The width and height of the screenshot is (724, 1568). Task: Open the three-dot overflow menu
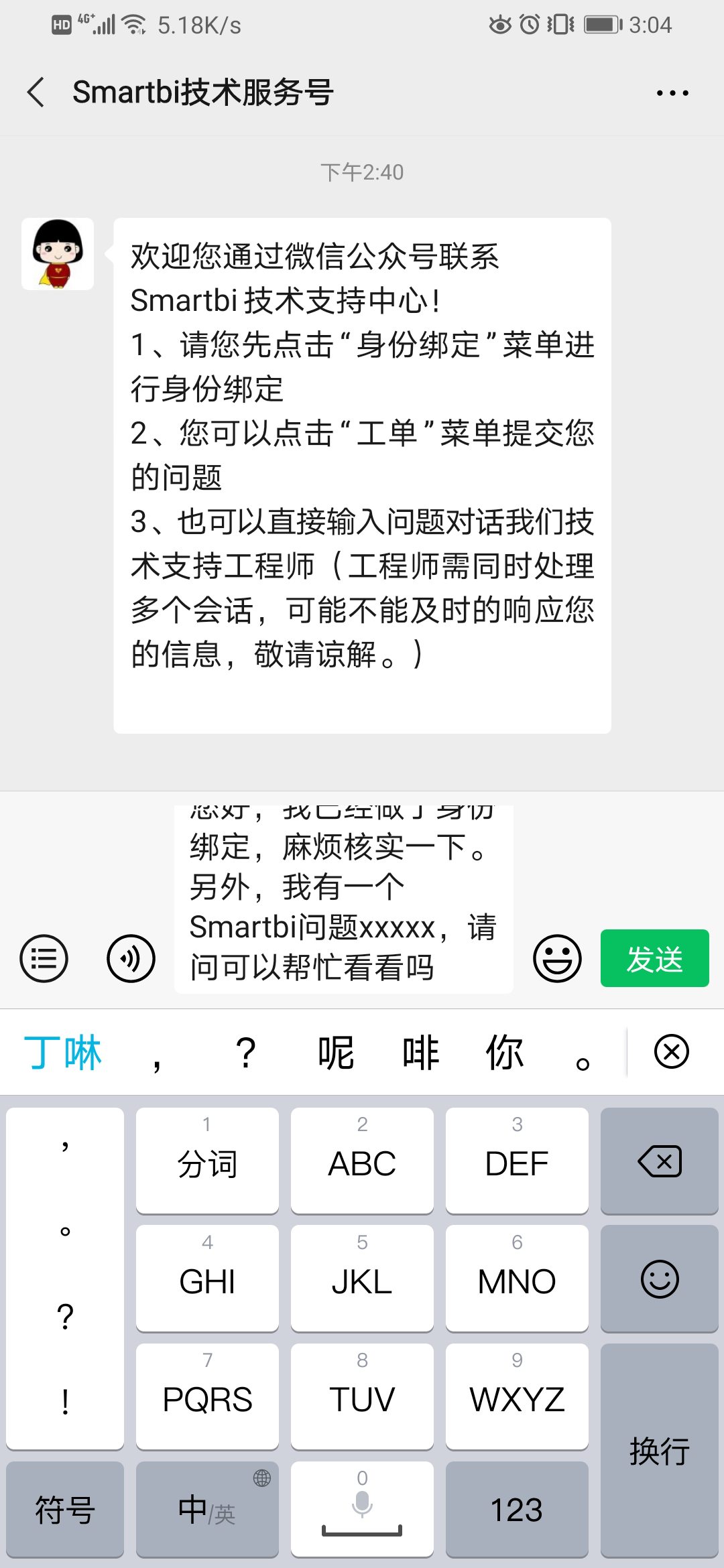(672, 92)
